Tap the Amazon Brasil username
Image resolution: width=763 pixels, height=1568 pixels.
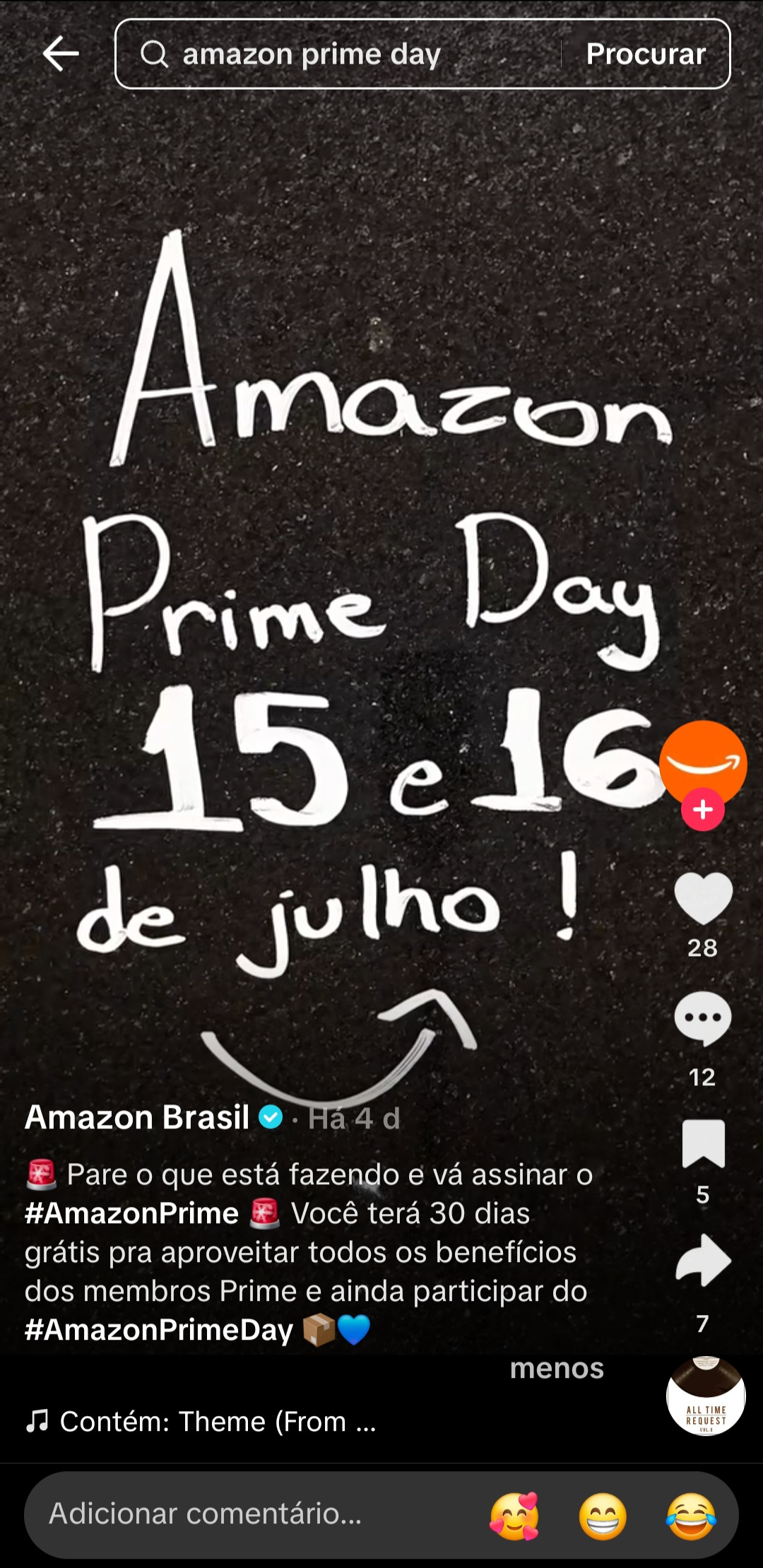tap(138, 1117)
